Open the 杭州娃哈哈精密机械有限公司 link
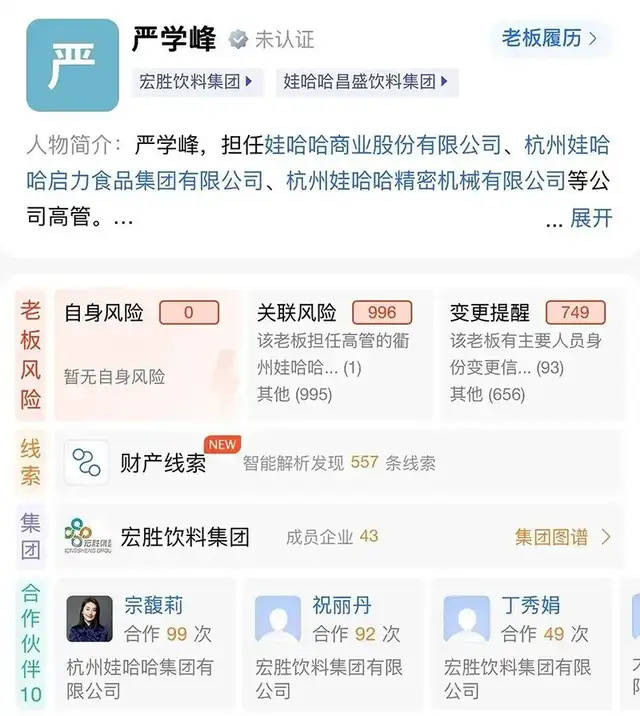 click(425, 181)
